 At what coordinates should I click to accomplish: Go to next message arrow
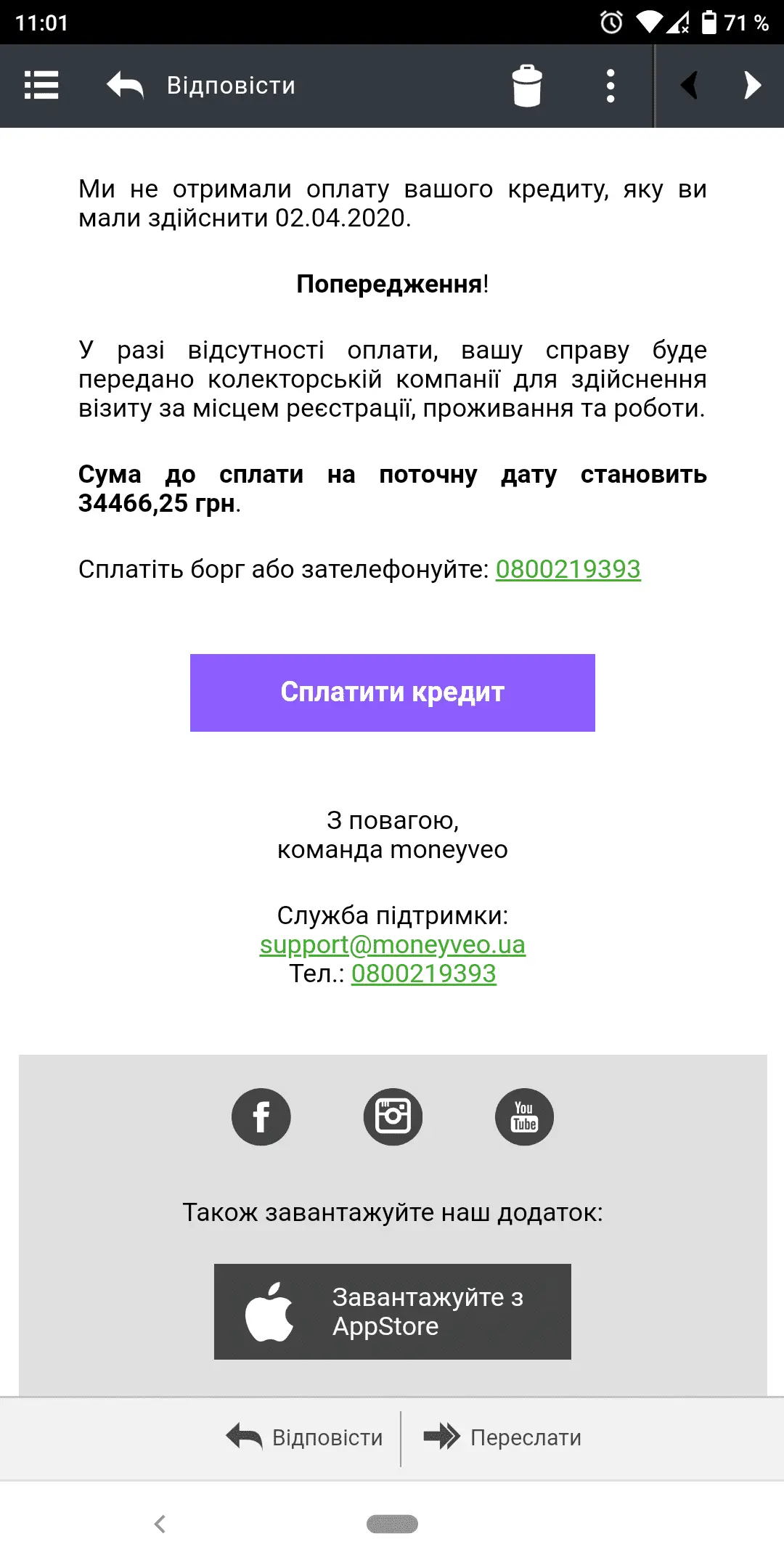point(753,86)
